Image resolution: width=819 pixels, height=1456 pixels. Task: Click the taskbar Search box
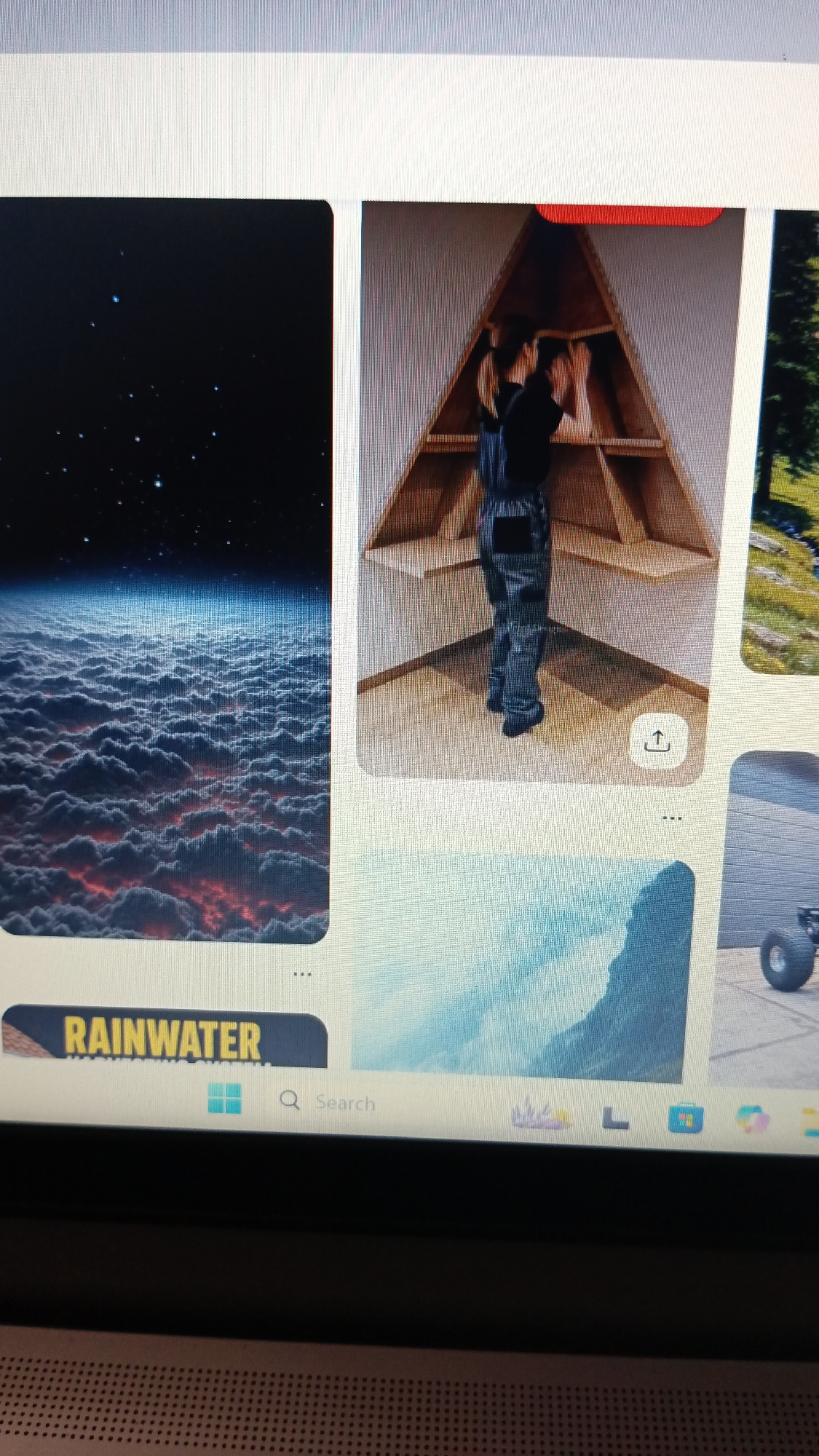[328, 1101]
